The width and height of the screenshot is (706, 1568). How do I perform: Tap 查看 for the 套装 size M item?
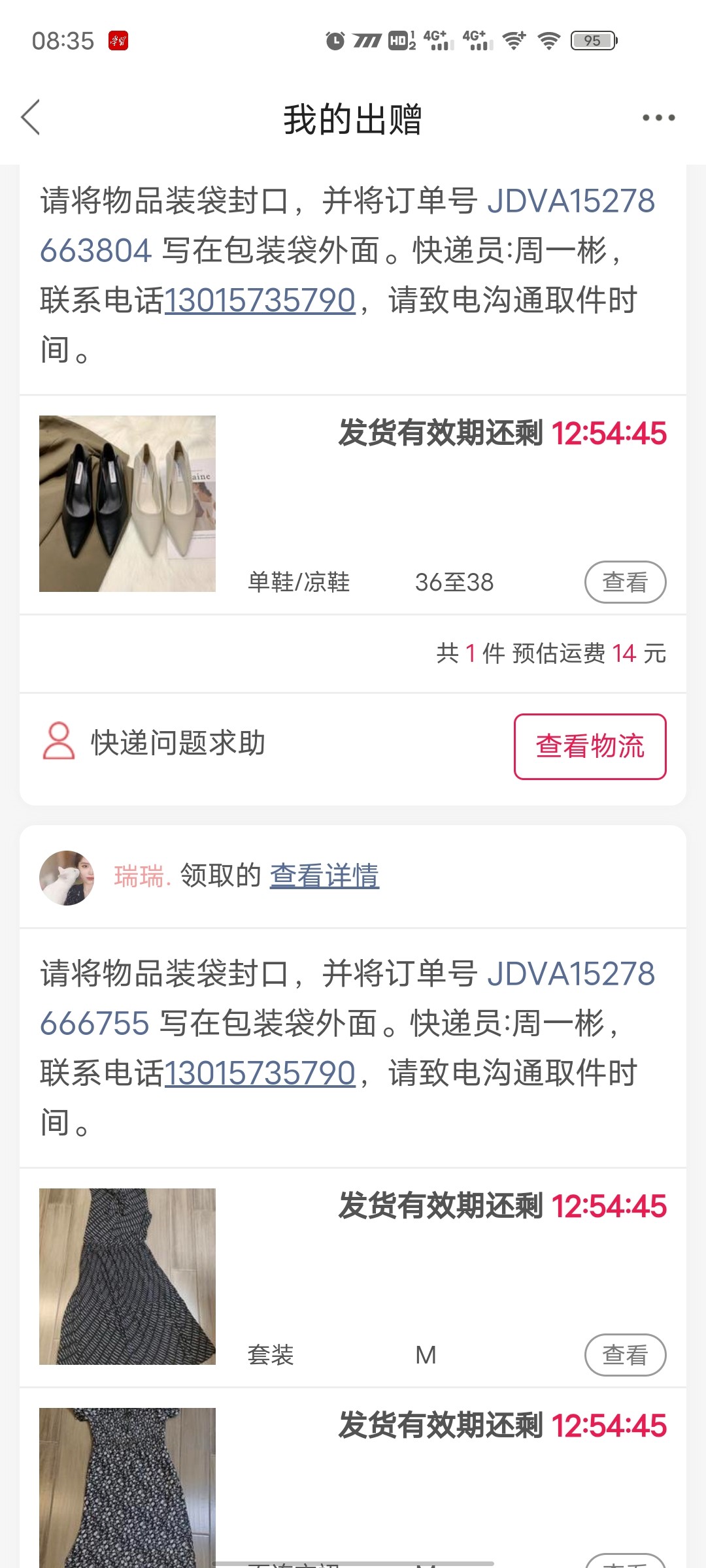pyautogui.click(x=624, y=1354)
